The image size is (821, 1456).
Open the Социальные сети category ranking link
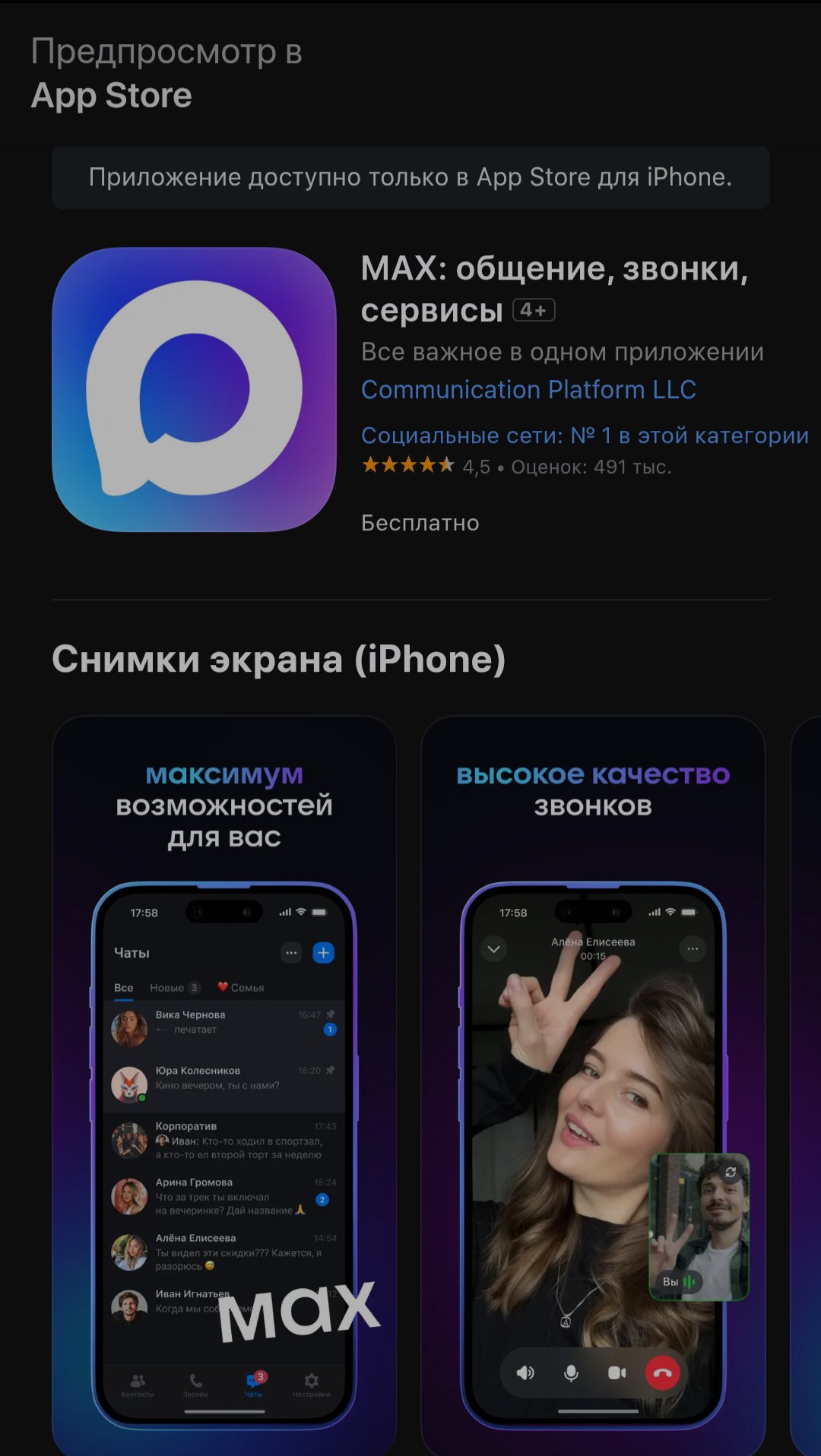pos(585,435)
